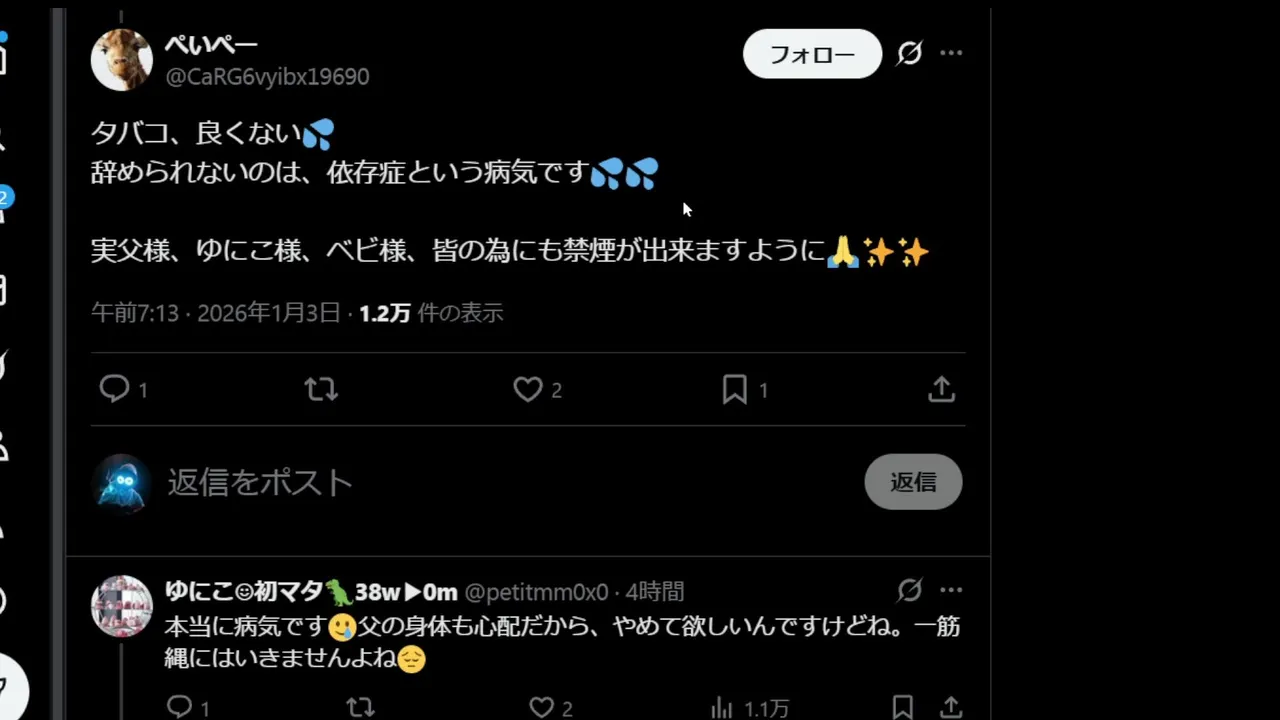Open overflow menu on ぺいぺー's post
1280x720 pixels.
pyautogui.click(x=951, y=53)
